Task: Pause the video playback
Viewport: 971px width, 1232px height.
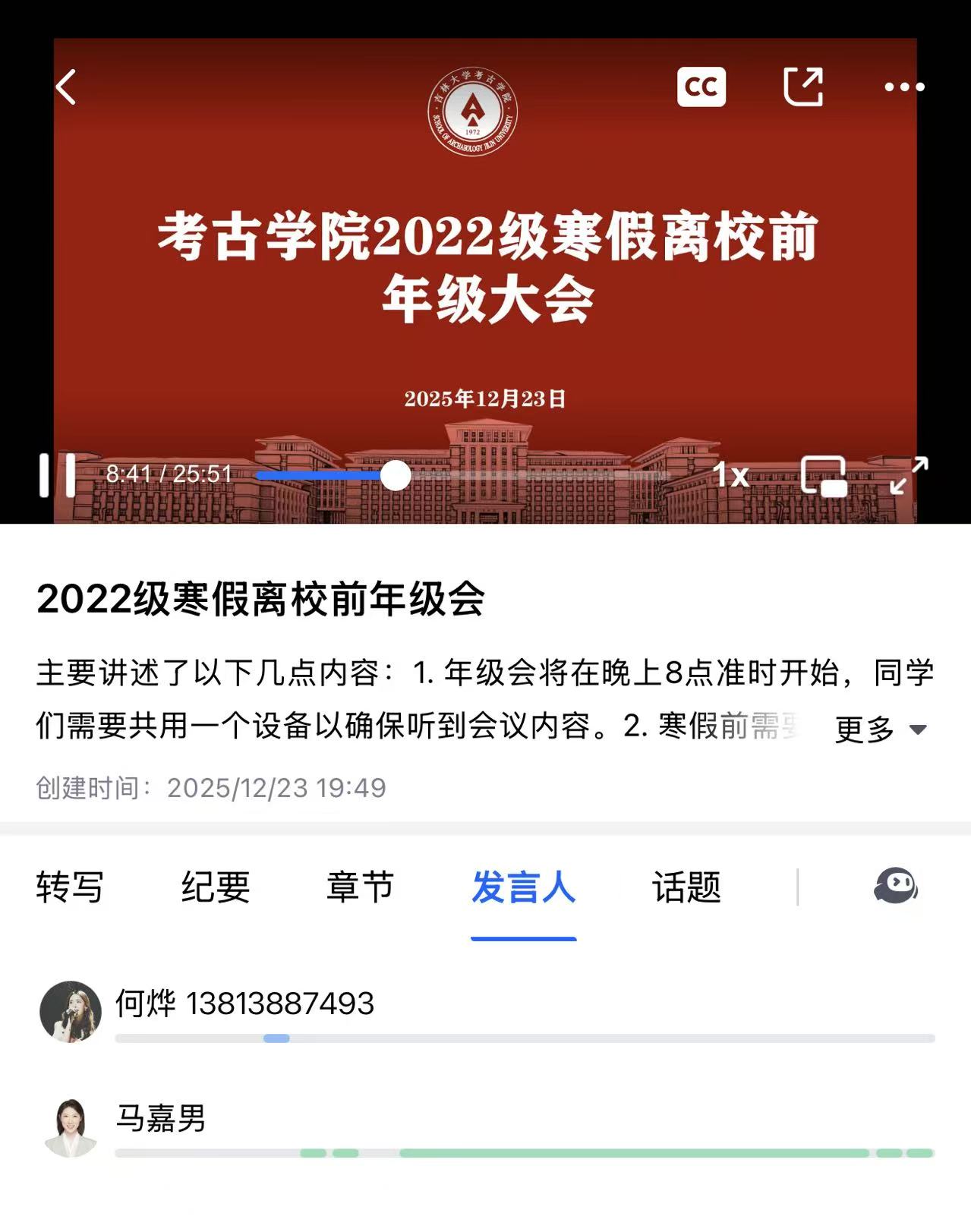Action: point(58,475)
